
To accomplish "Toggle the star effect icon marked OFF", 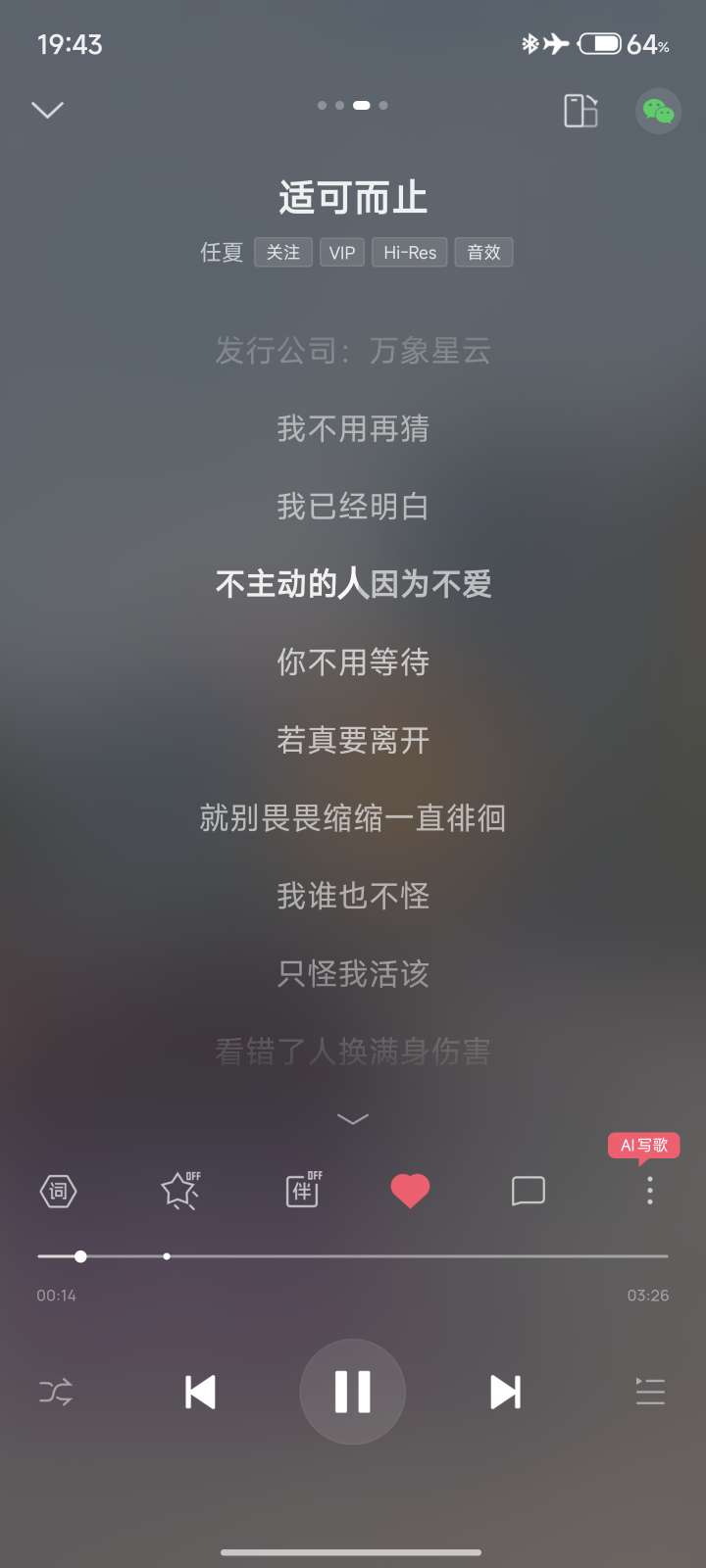I will click(x=180, y=1190).
